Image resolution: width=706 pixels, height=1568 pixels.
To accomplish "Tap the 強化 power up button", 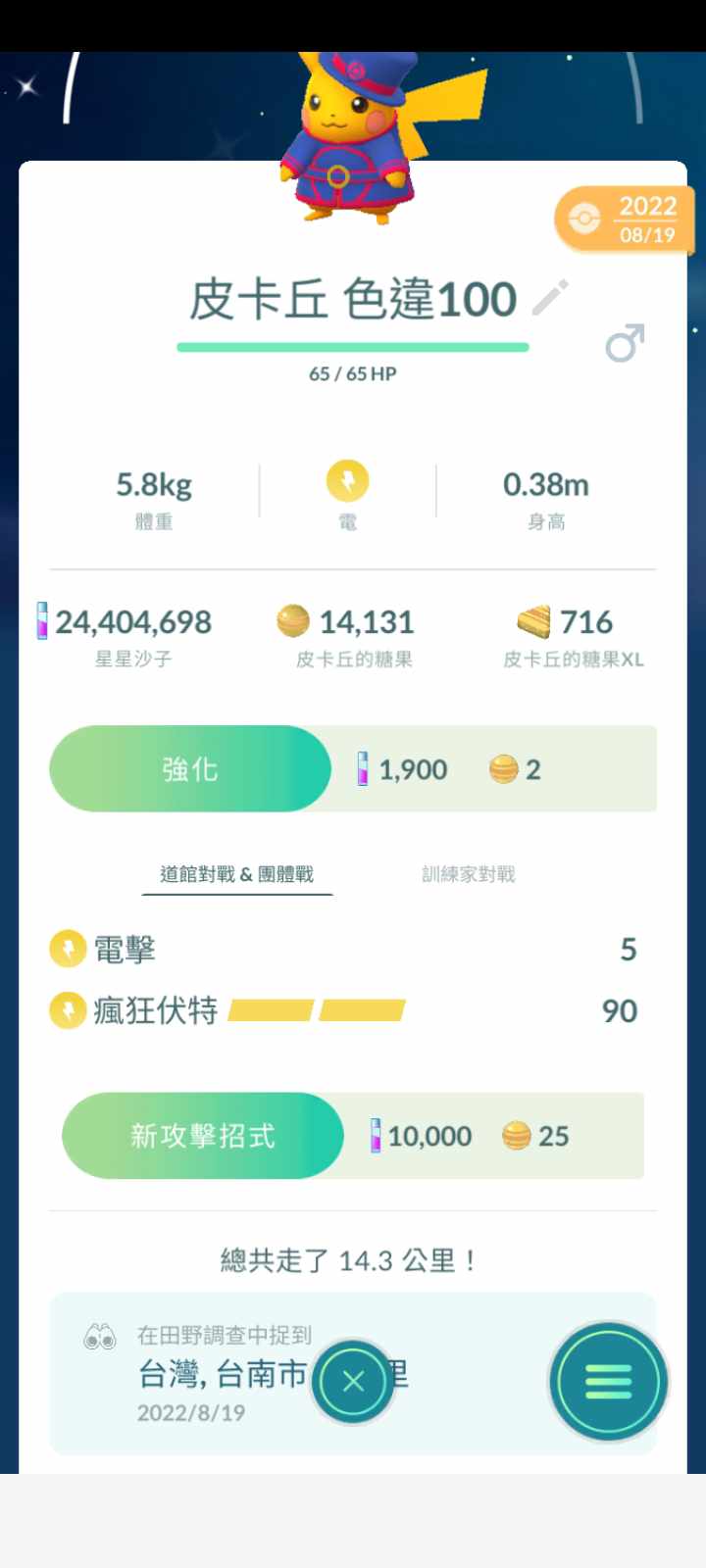I will tap(190, 769).
